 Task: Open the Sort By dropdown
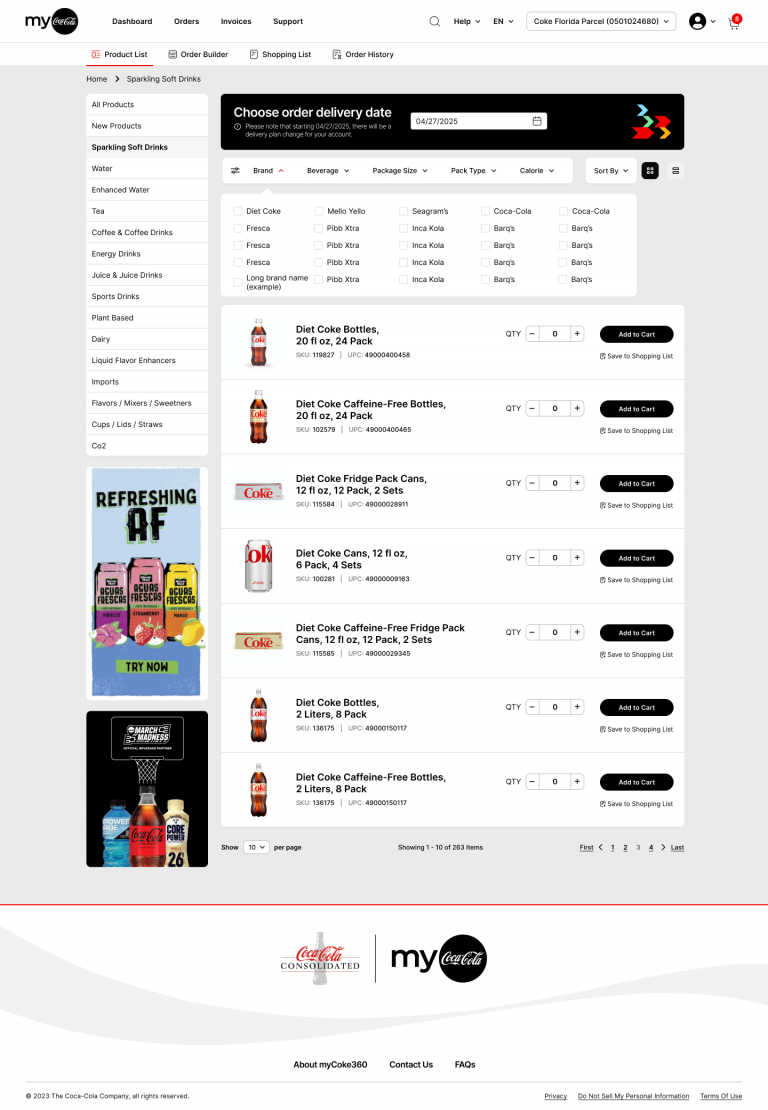click(611, 171)
